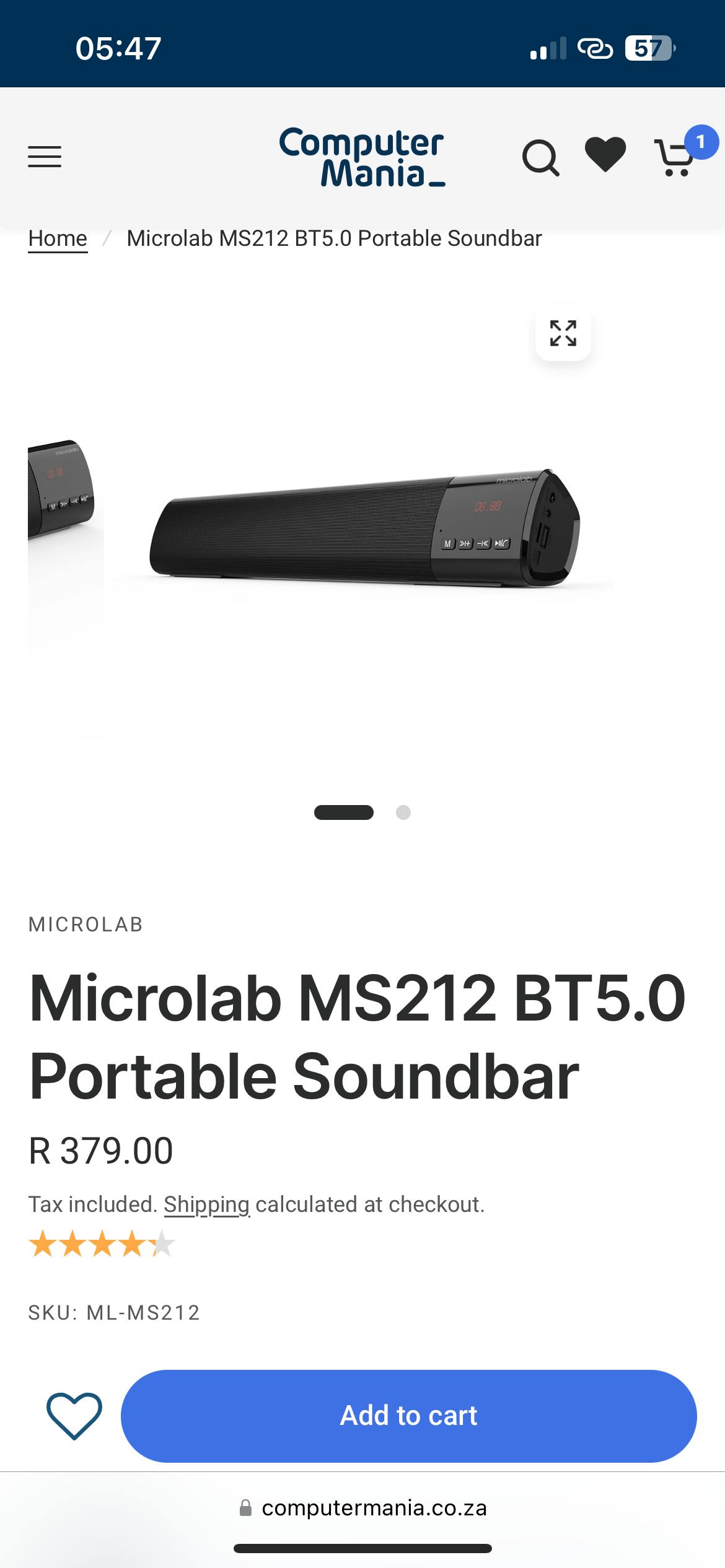Open the search magnifier

540,157
